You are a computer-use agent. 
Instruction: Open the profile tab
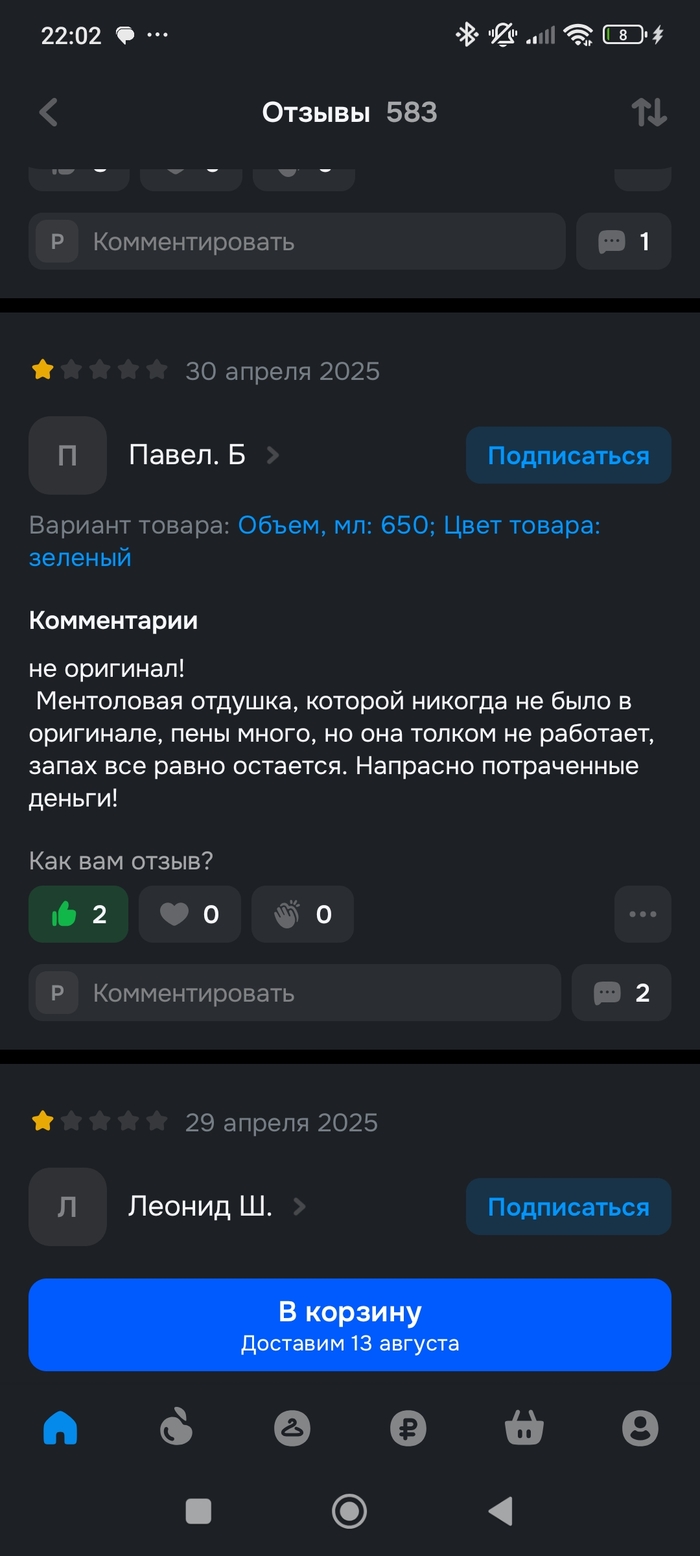tap(640, 1428)
